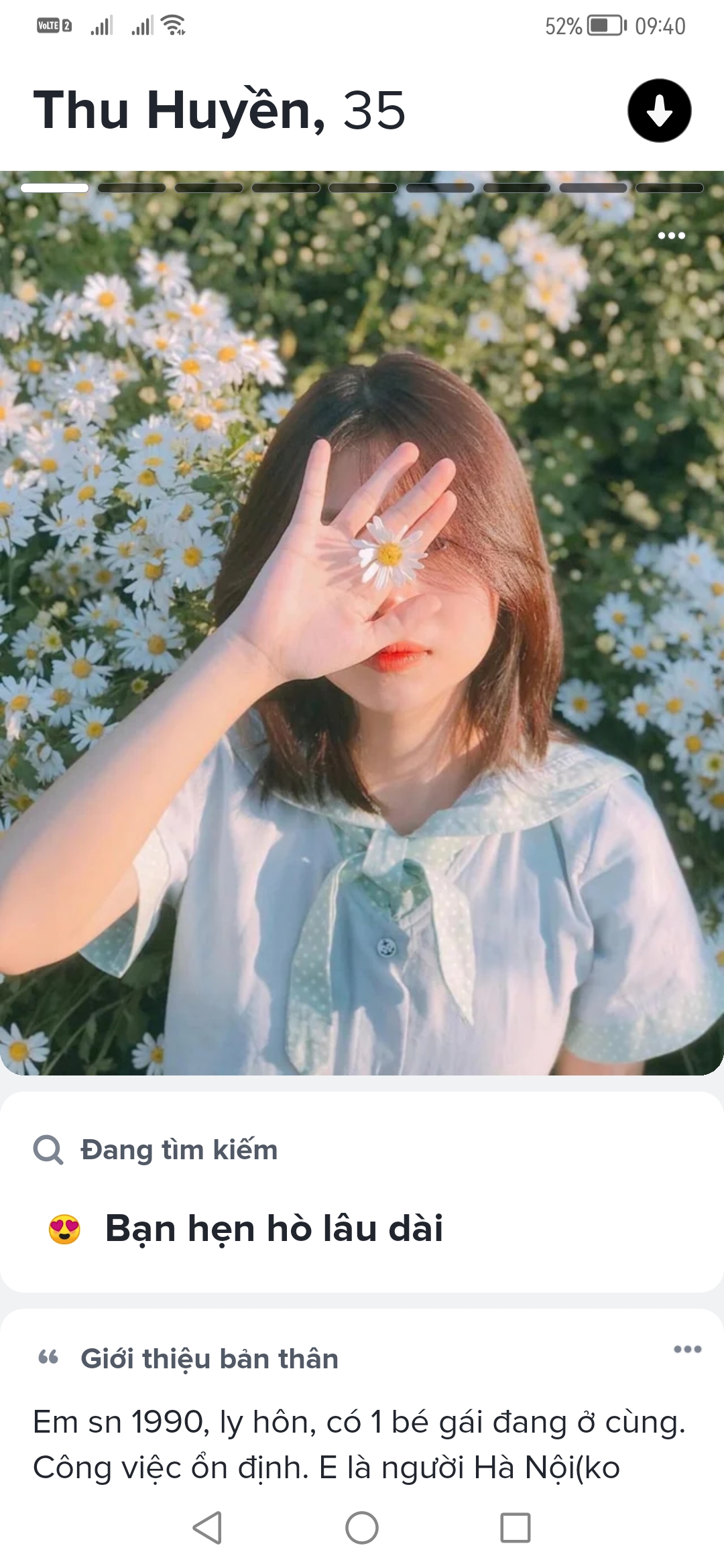Go back with the system back button

pyautogui.click(x=207, y=1528)
